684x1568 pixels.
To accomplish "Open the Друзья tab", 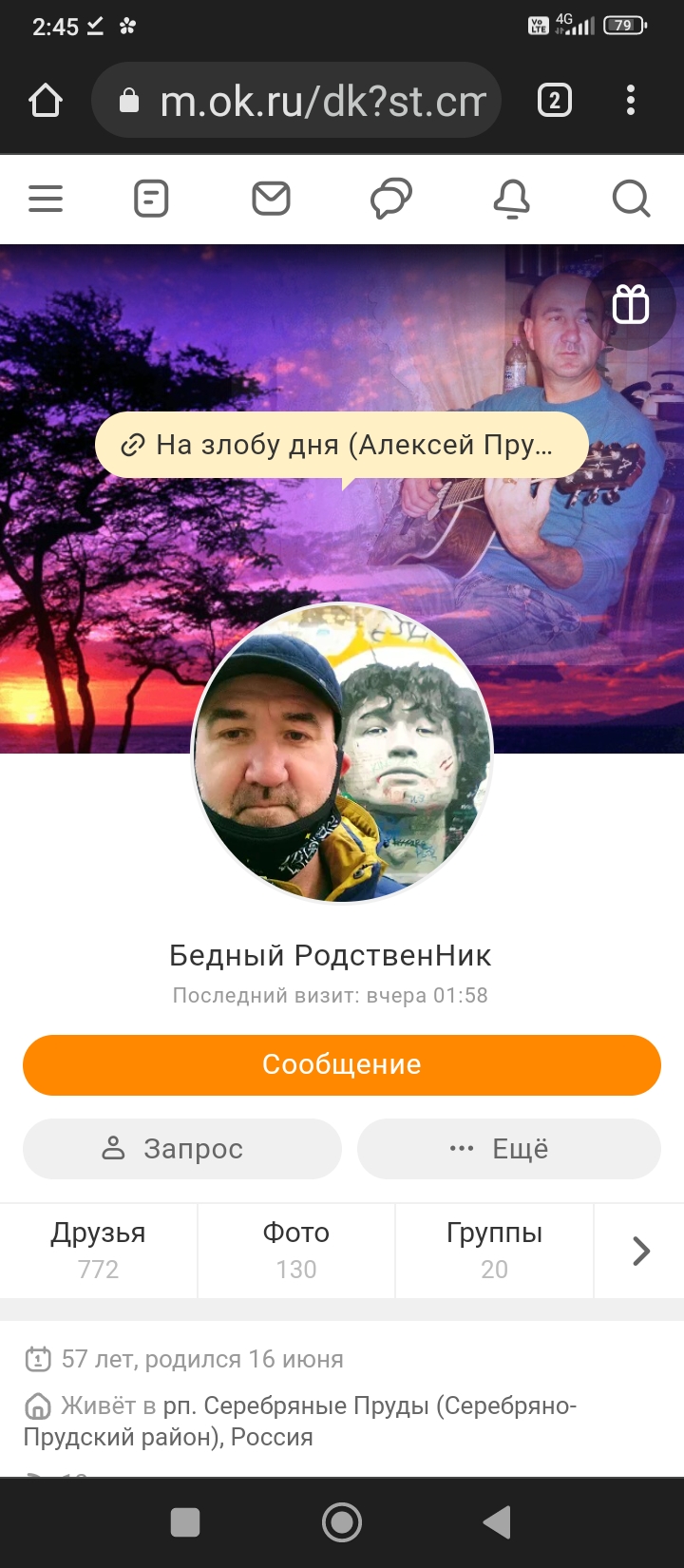I will click(x=99, y=1251).
